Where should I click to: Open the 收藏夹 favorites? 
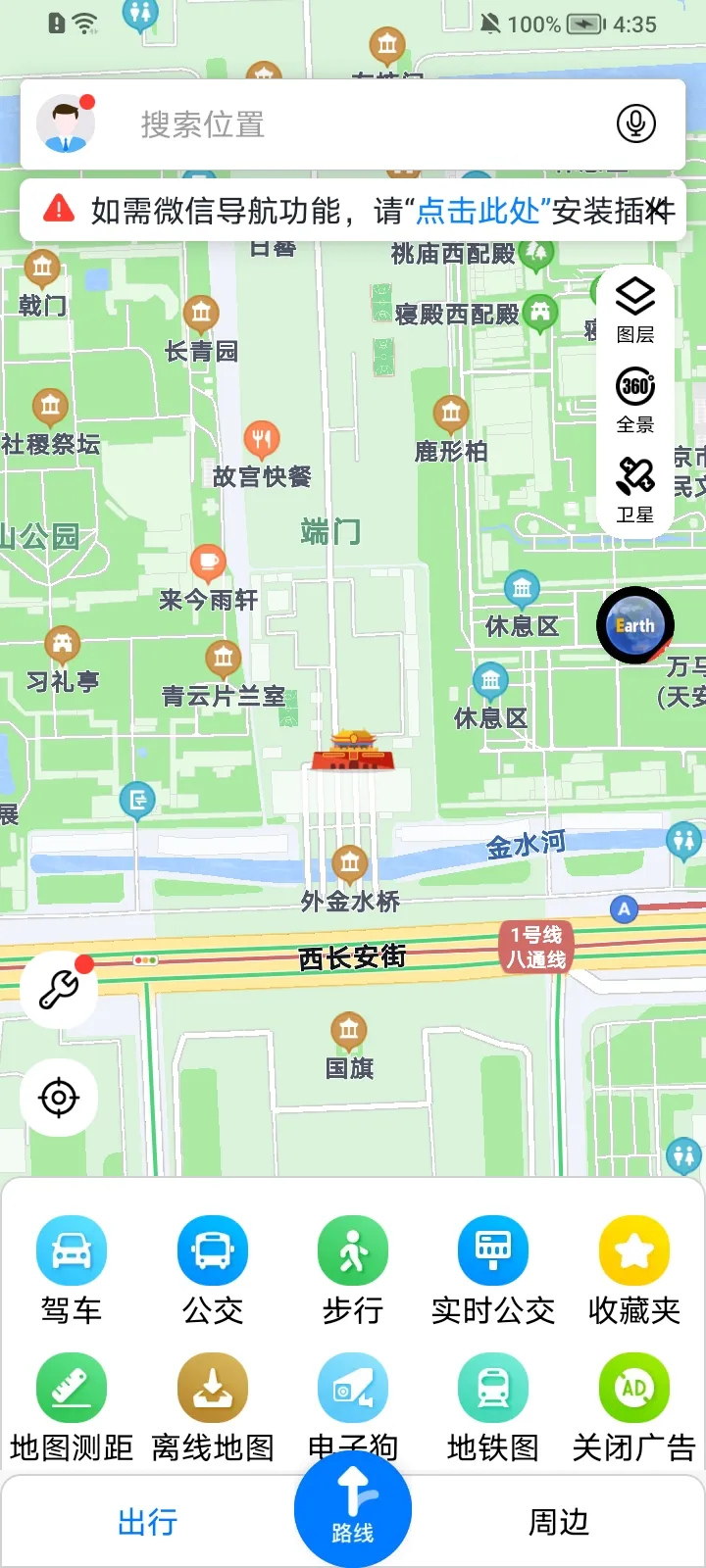(x=634, y=1270)
